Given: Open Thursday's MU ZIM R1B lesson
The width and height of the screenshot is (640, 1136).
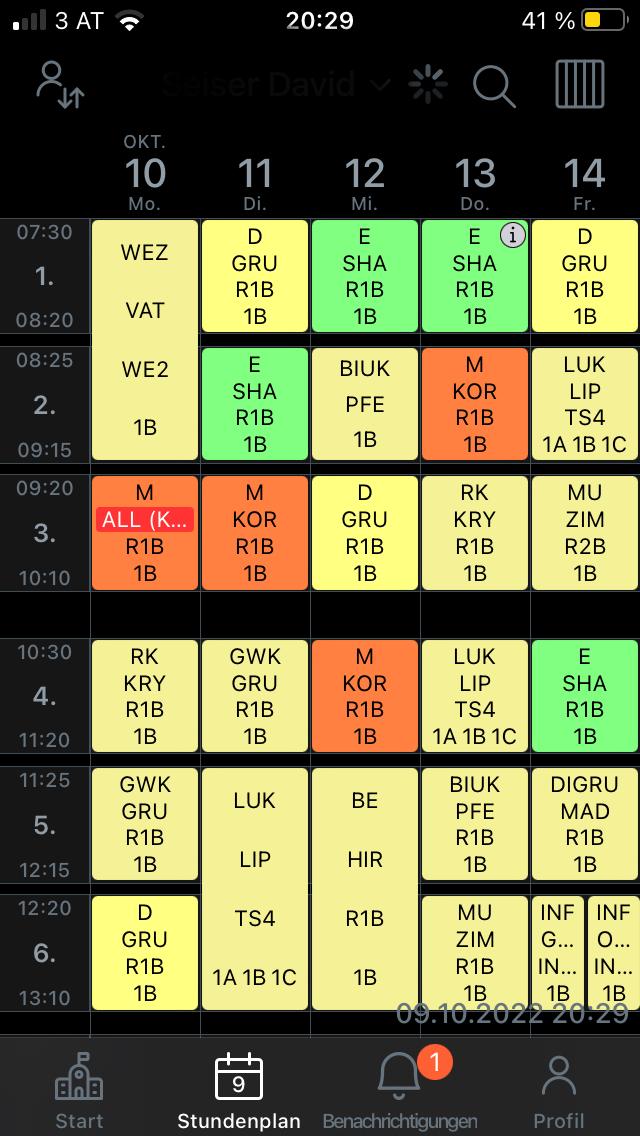Looking at the screenshot, I should [474, 952].
